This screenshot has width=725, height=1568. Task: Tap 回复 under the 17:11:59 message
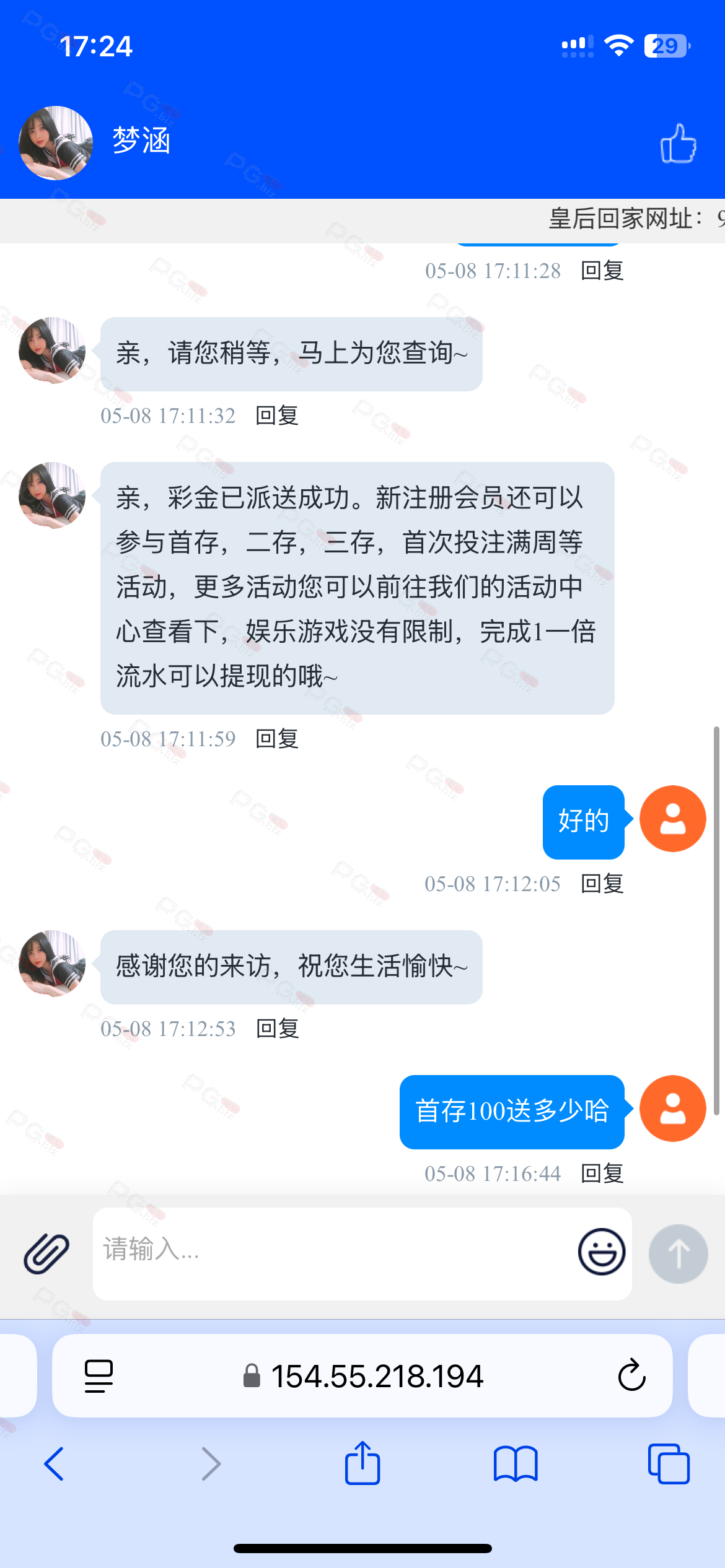277,739
